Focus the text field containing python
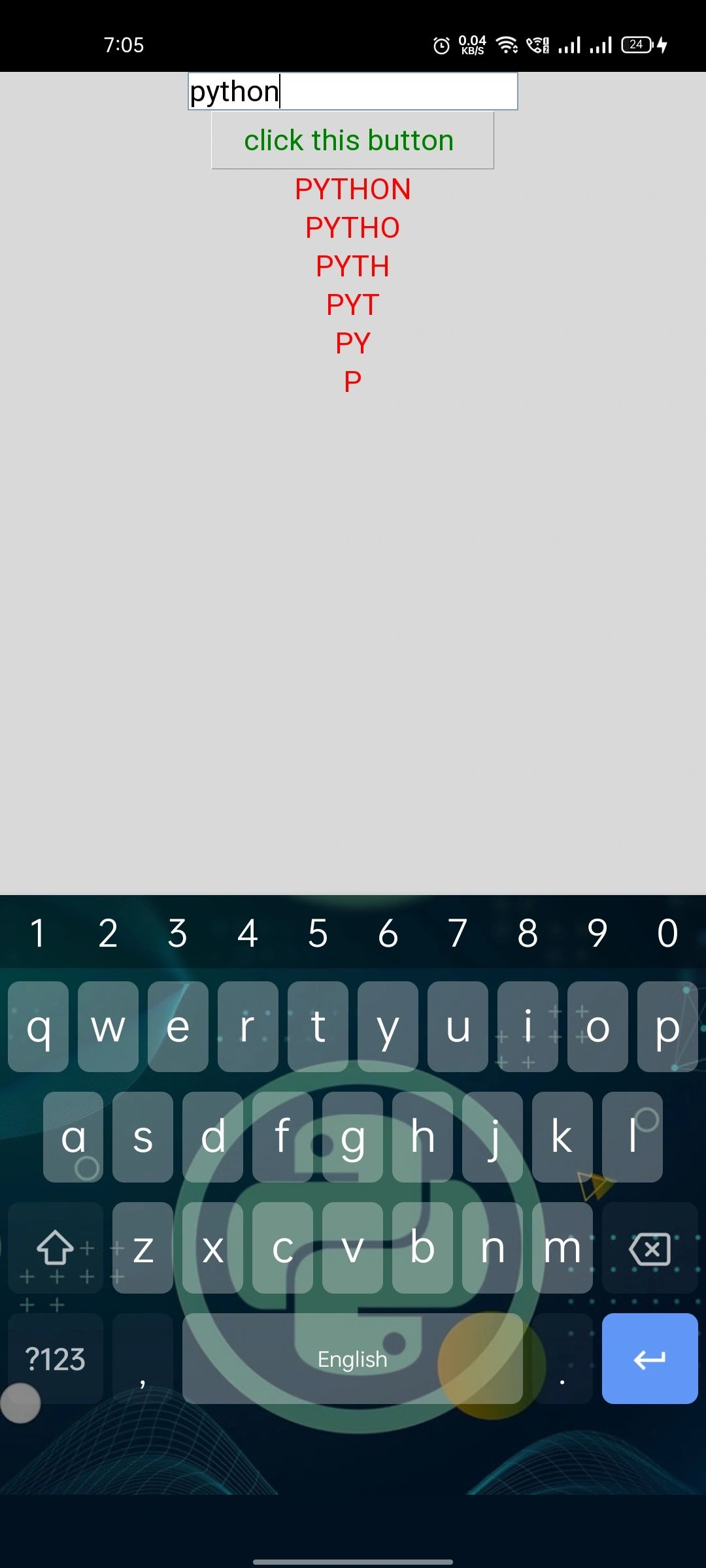 pyautogui.click(x=352, y=91)
